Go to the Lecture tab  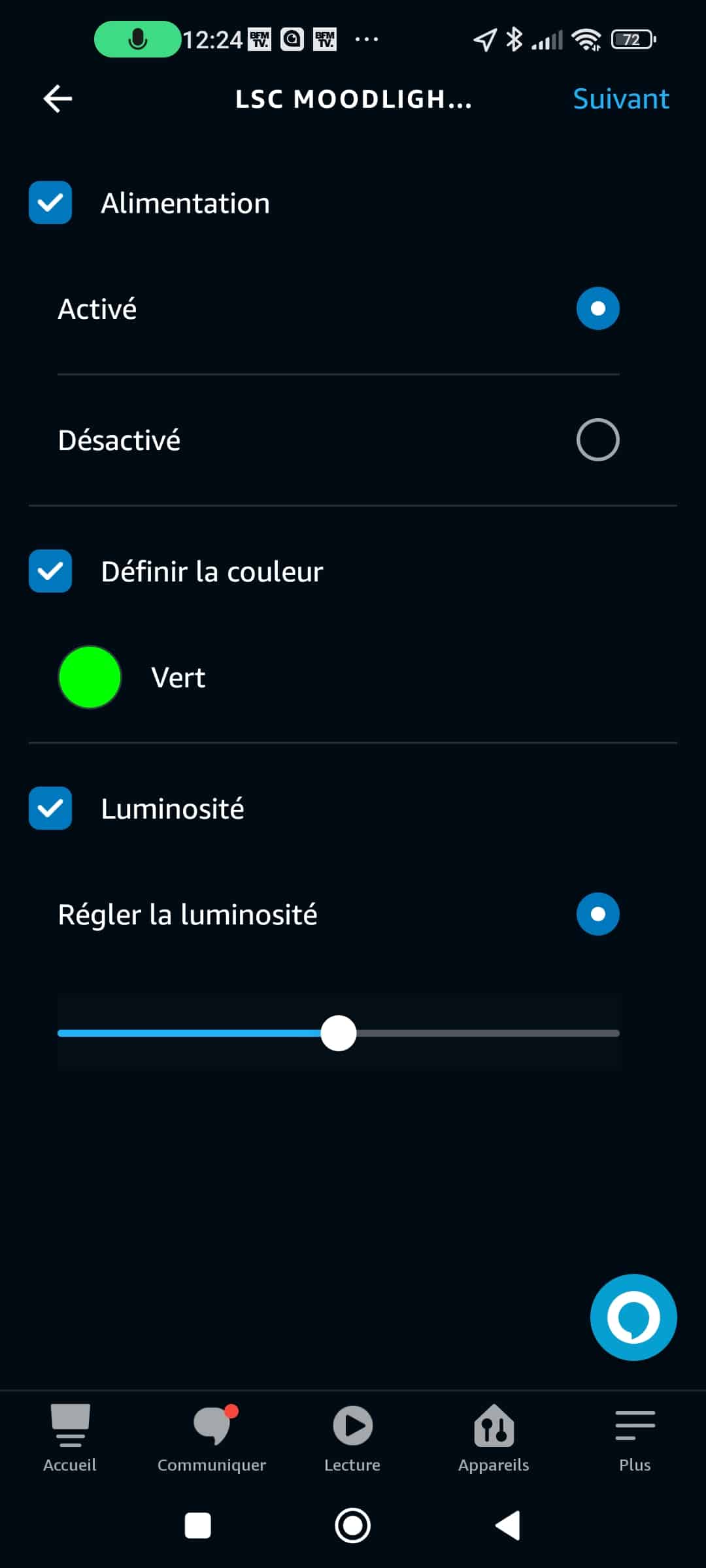[352, 1439]
